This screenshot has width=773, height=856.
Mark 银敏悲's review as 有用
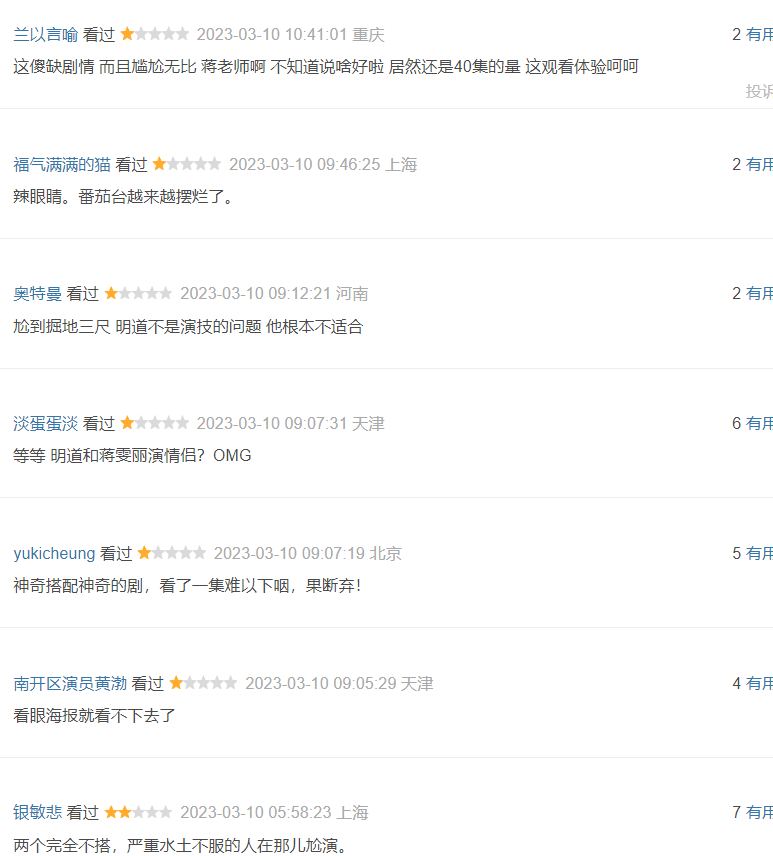coord(760,812)
